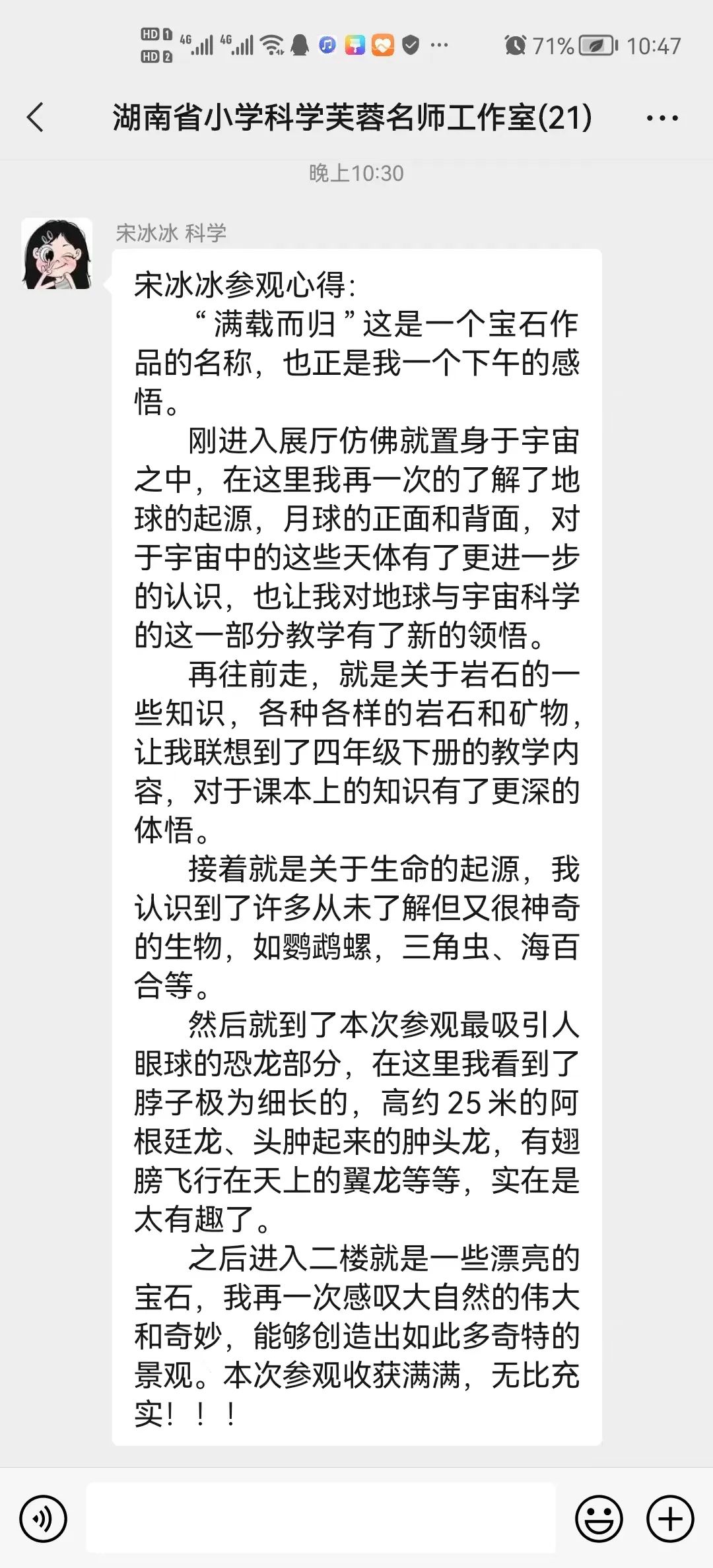713x1568 pixels.
Task: Open the group chat's three-dot menu
Action: pos(662,119)
